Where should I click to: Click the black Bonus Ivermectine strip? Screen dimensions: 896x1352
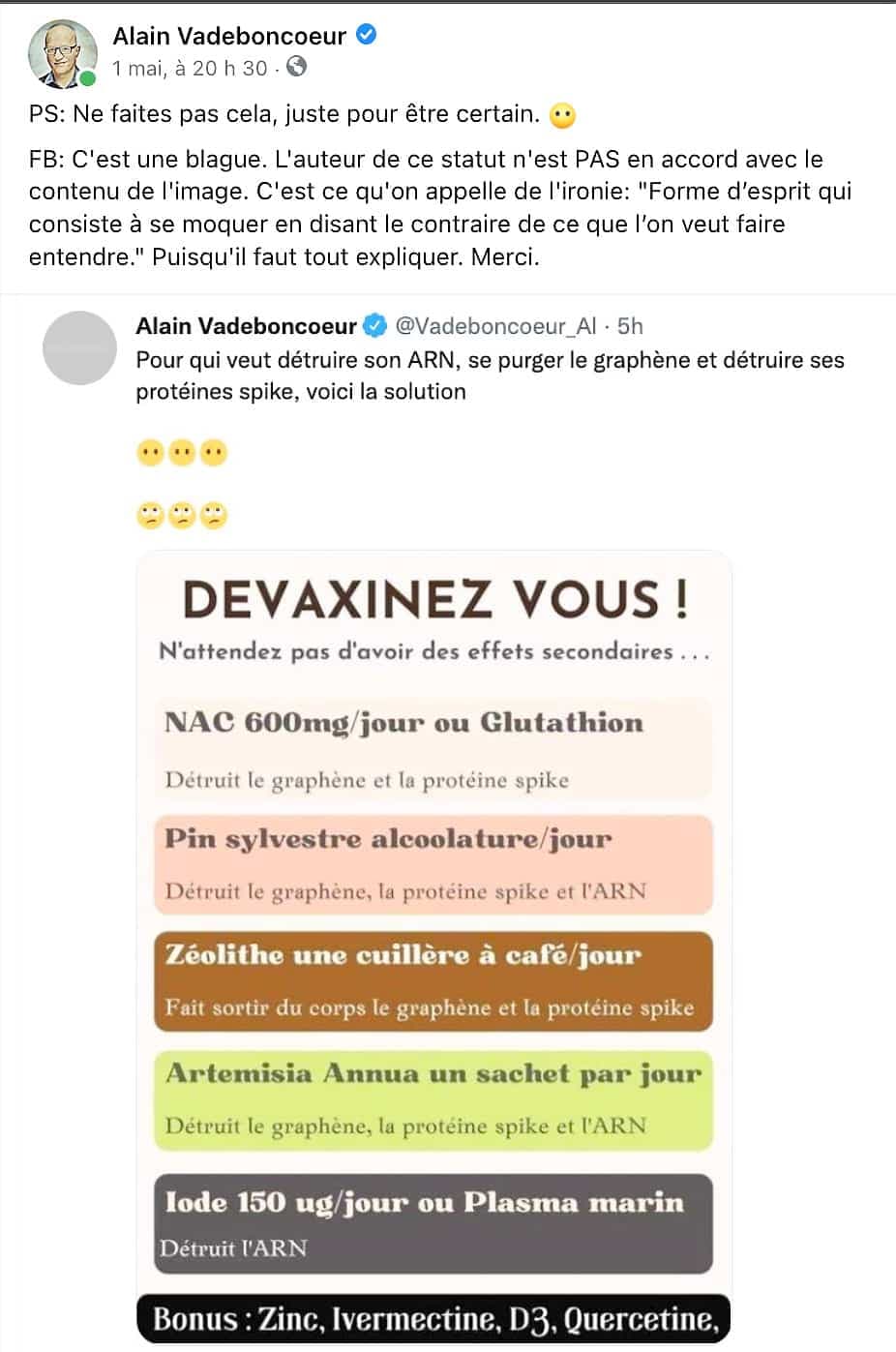[x=434, y=1318]
